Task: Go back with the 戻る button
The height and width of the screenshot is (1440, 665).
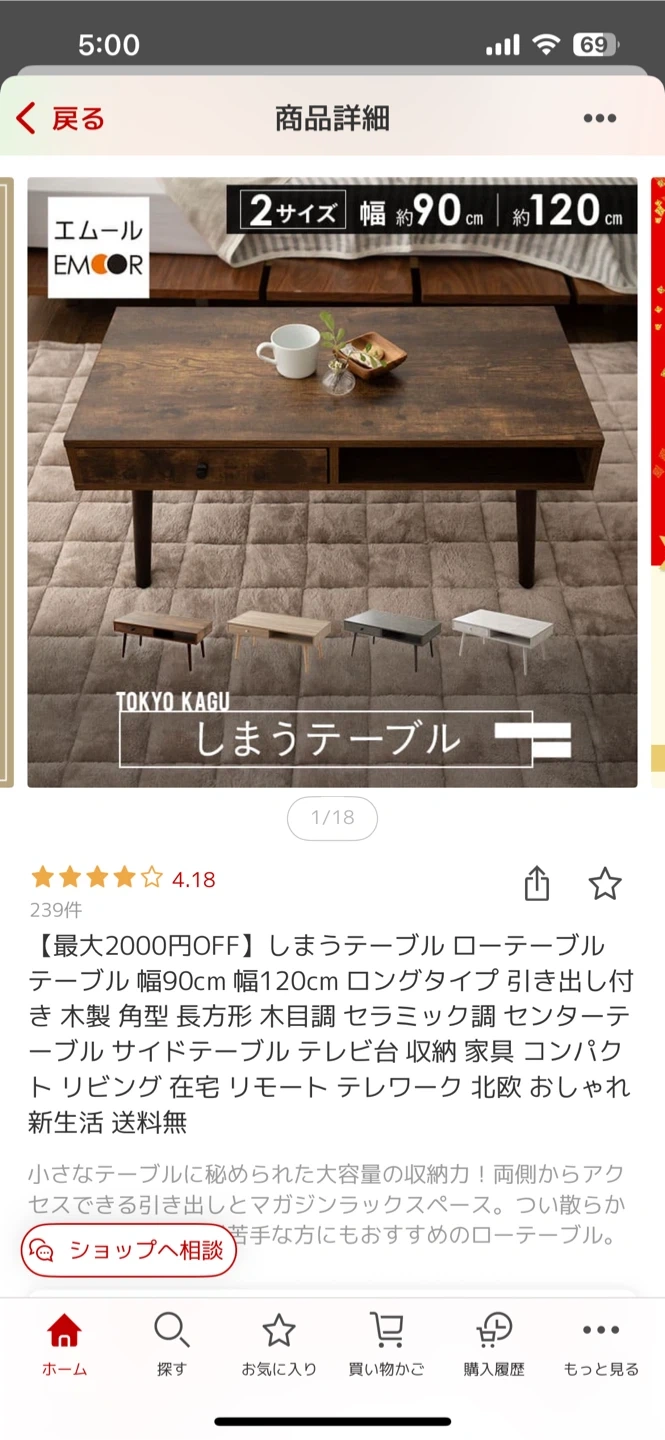Action: pos(60,119)
